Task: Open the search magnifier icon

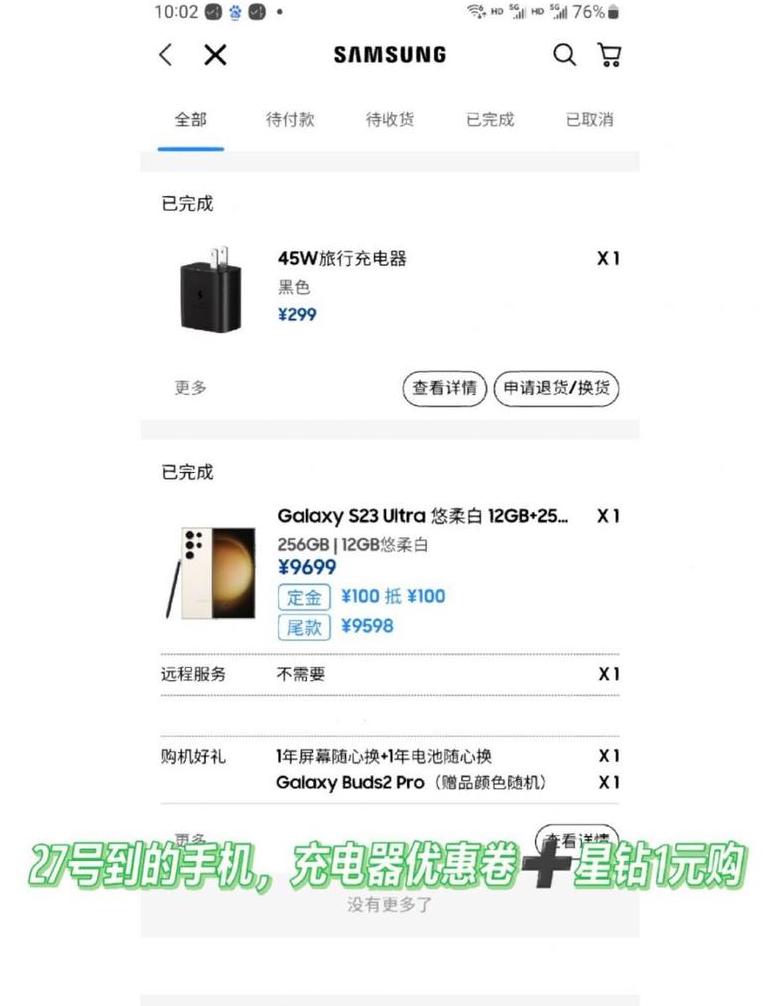Action: 565,55
